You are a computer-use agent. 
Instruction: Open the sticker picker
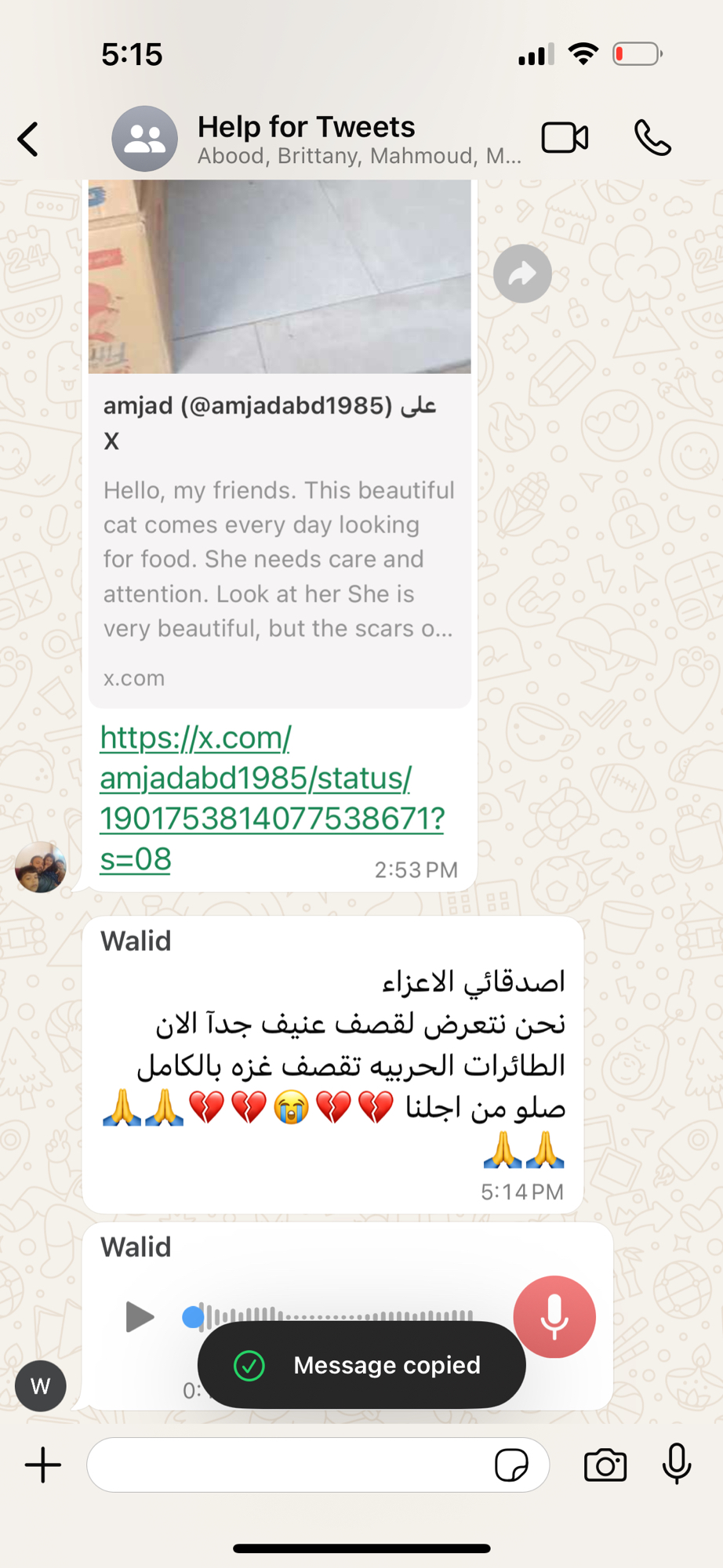(x=511, y=1465)
